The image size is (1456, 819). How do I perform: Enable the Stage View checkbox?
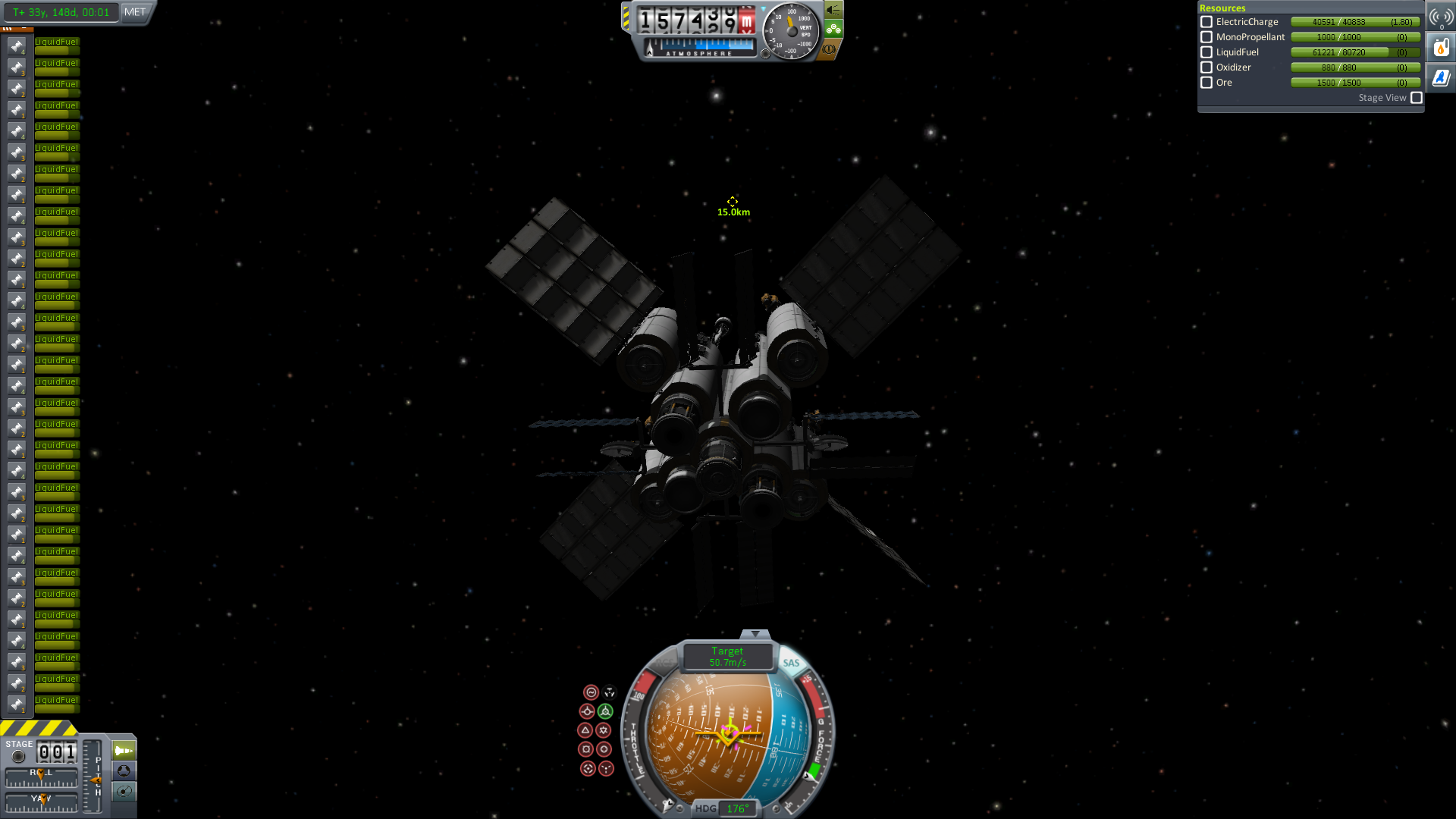coord(1416,98)
